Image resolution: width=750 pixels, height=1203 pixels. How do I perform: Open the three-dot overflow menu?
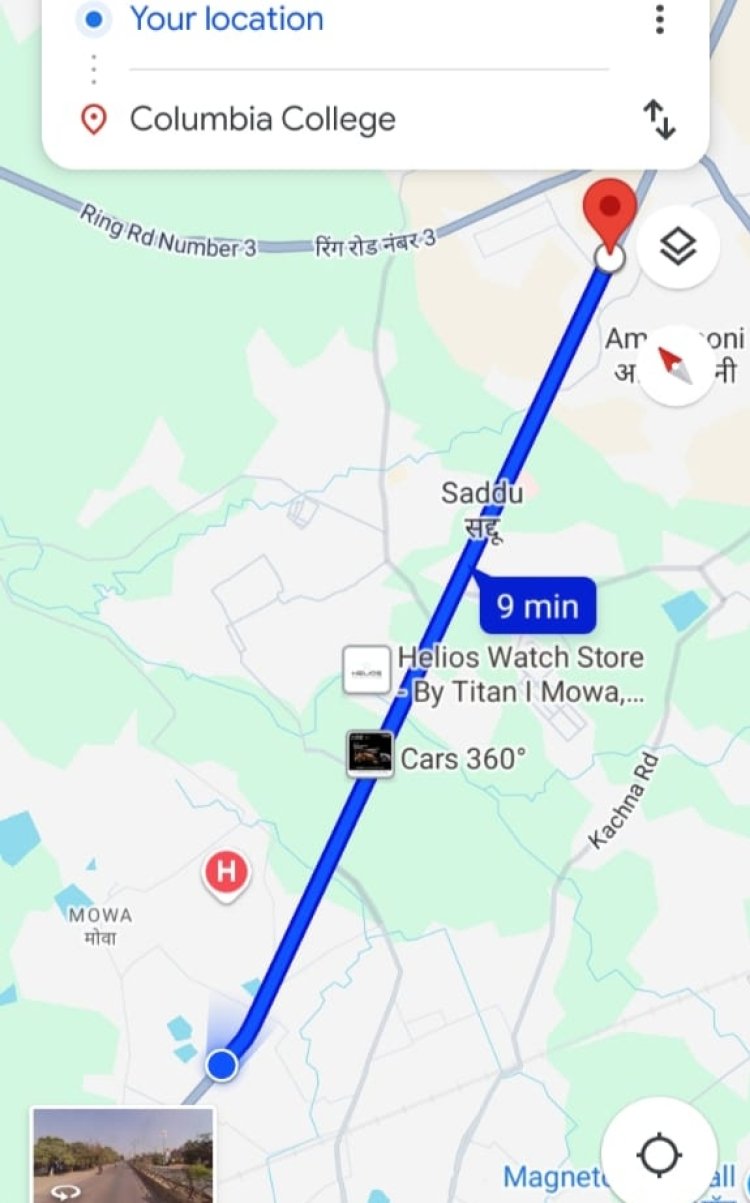[659, 19]
